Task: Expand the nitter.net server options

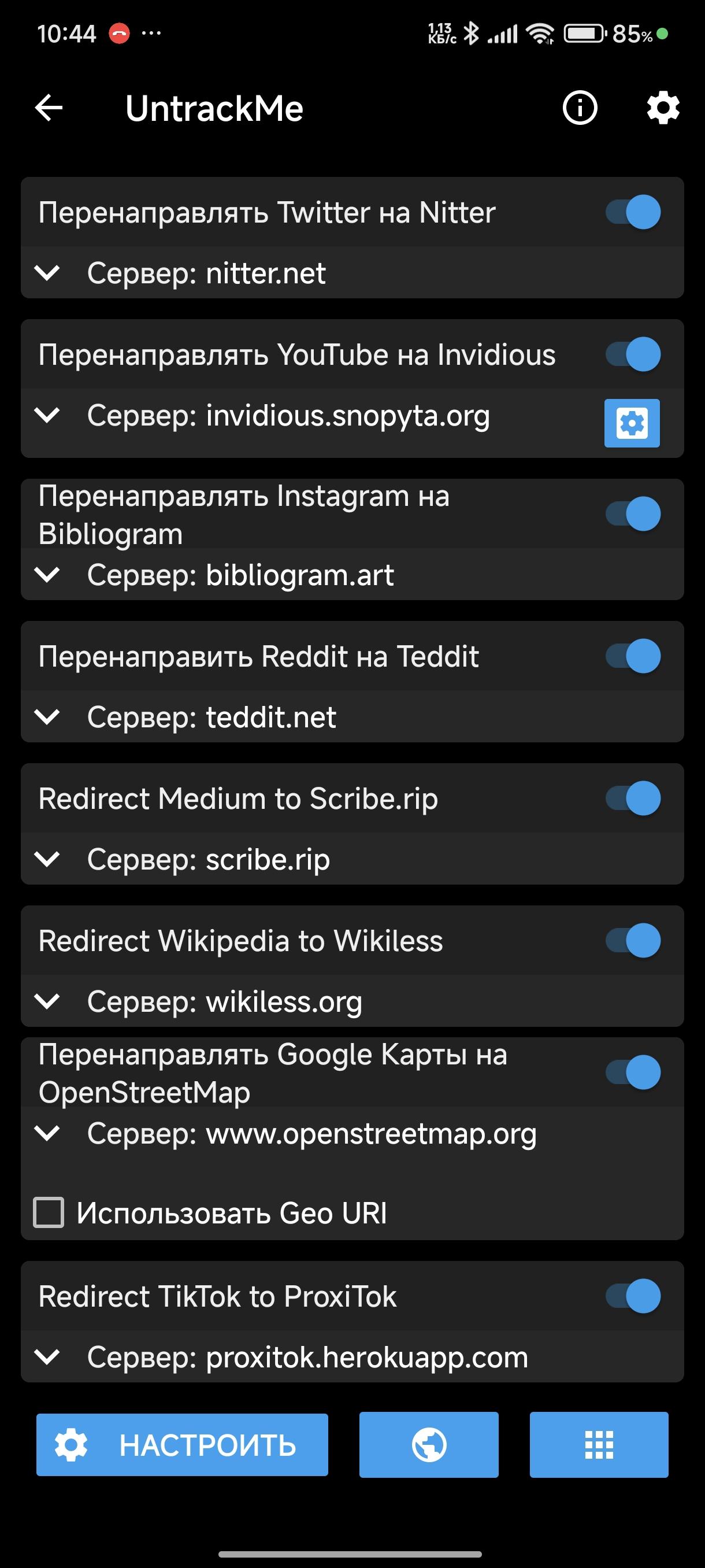Action: pos(47,273)
